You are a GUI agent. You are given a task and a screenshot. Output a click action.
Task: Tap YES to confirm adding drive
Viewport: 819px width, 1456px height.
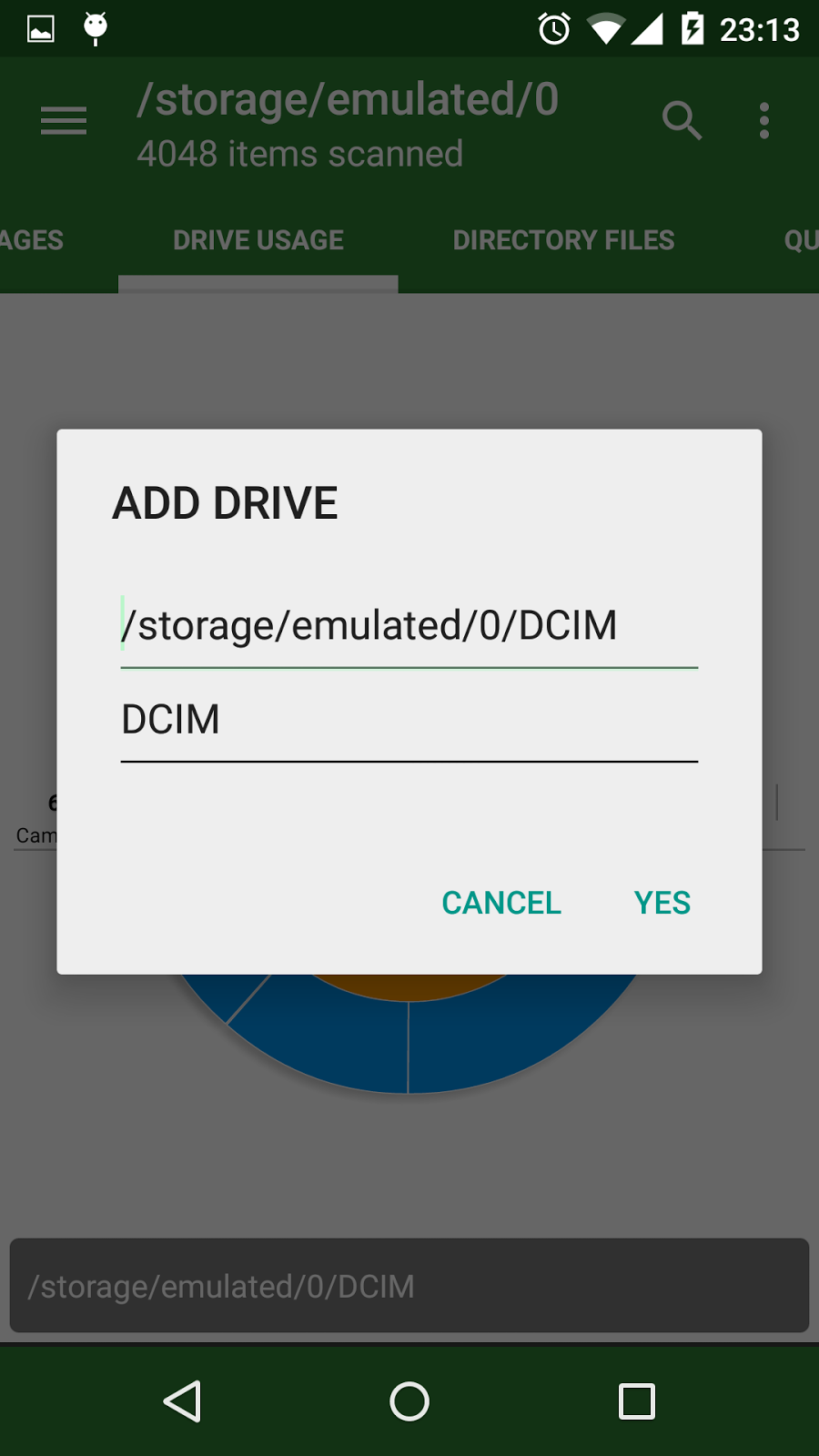(662, 903)
